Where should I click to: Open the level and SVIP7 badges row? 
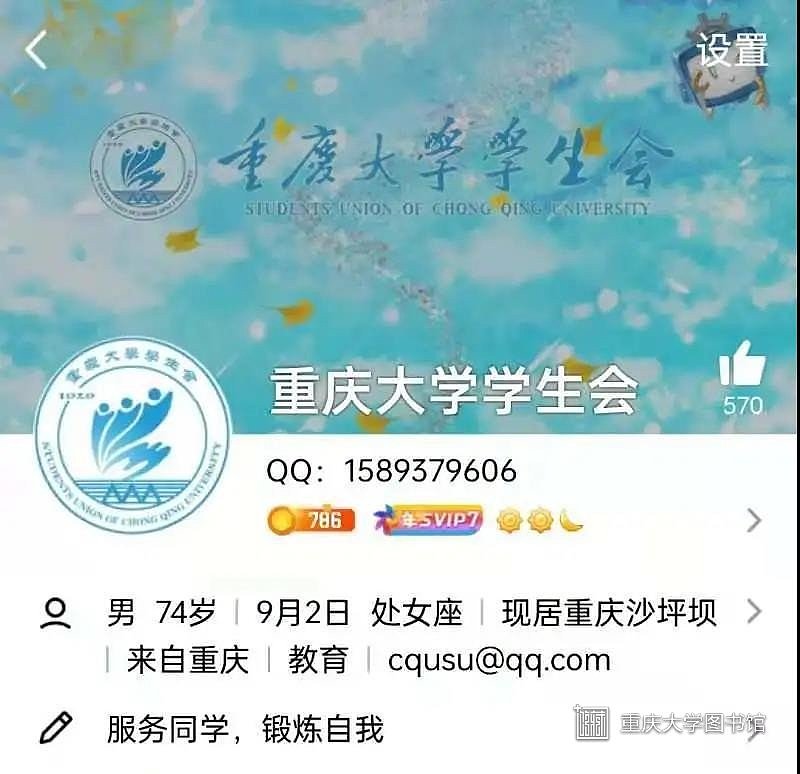510,520
